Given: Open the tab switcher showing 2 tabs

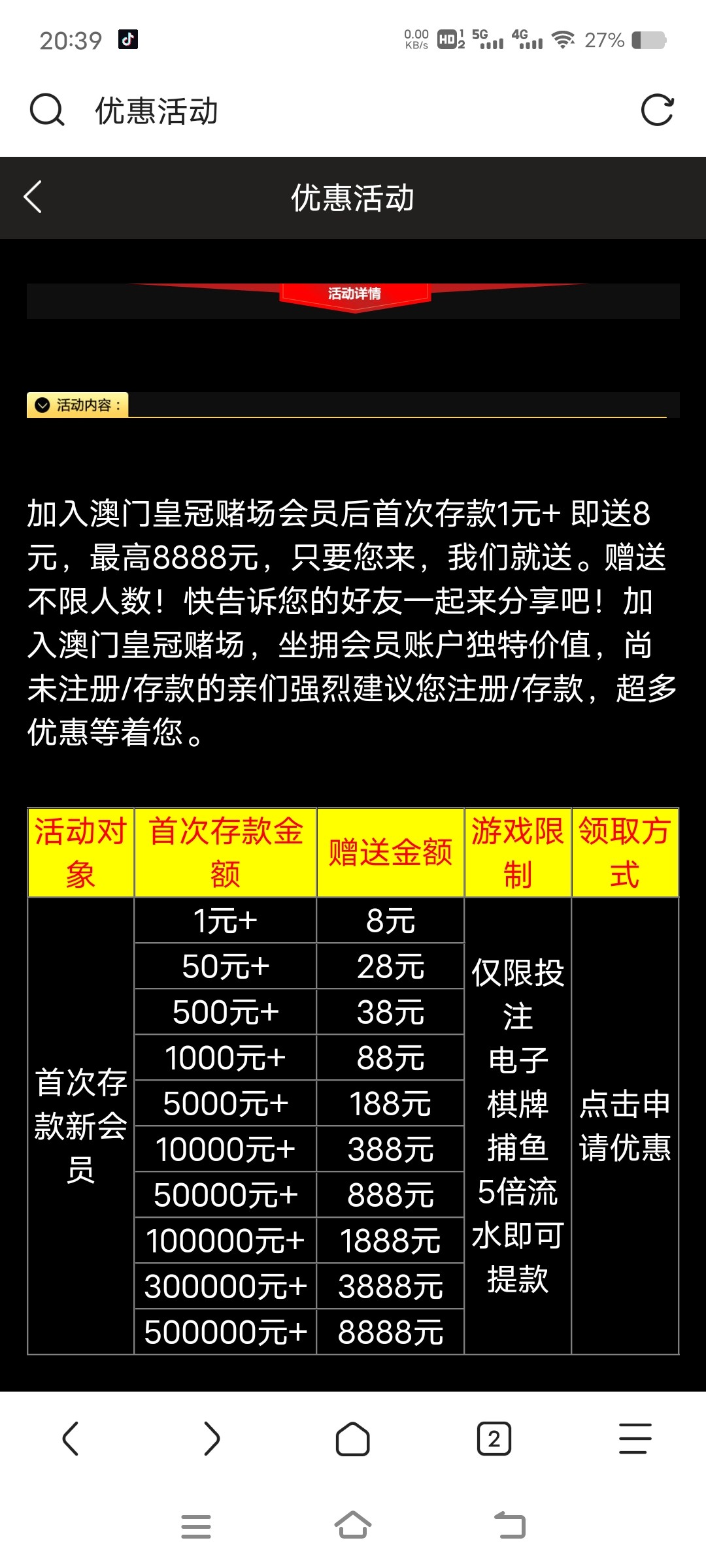Looking at the screenshot, I should click(x=494, y=1439).
